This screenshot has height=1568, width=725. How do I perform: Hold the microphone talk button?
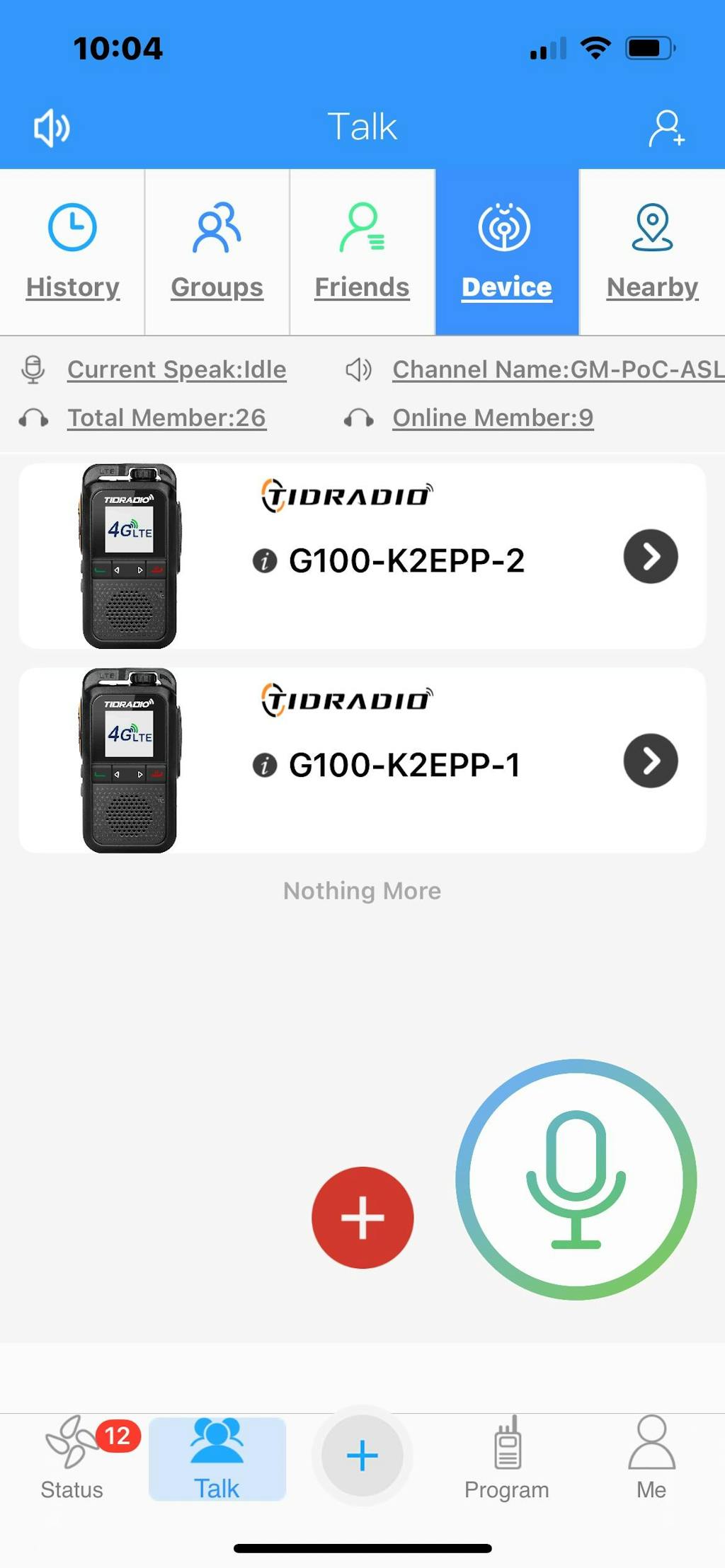pyautogui.click(x=576, y=1179)
